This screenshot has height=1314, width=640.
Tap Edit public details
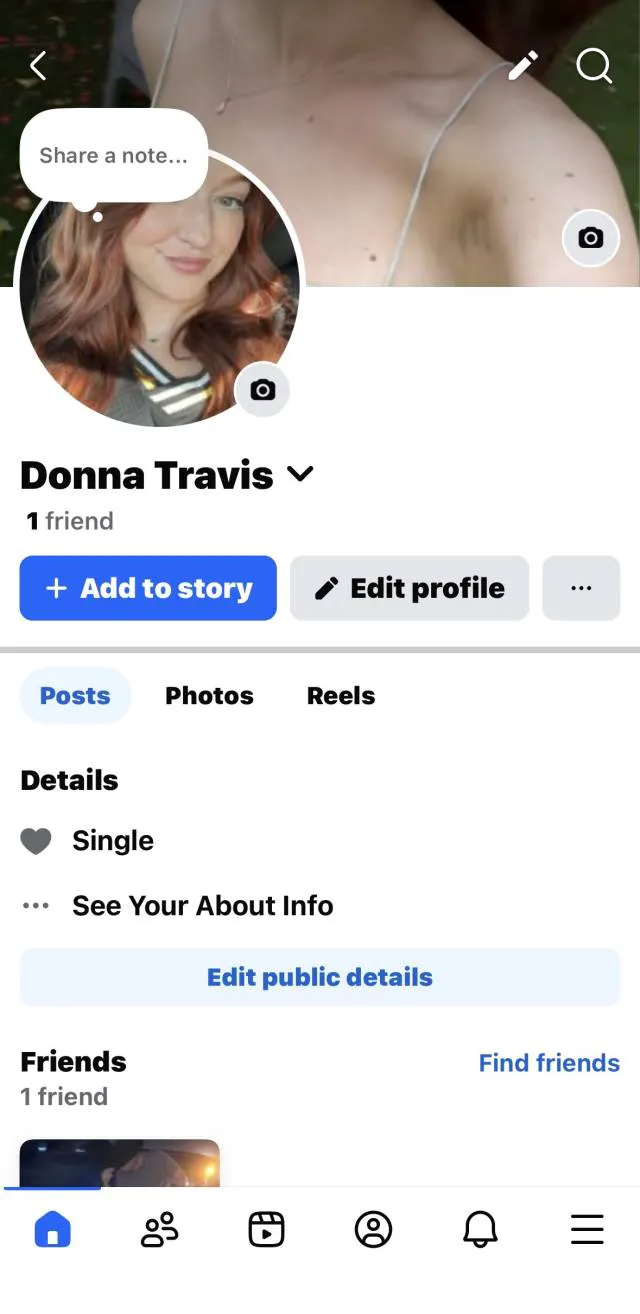click(320, 977)
